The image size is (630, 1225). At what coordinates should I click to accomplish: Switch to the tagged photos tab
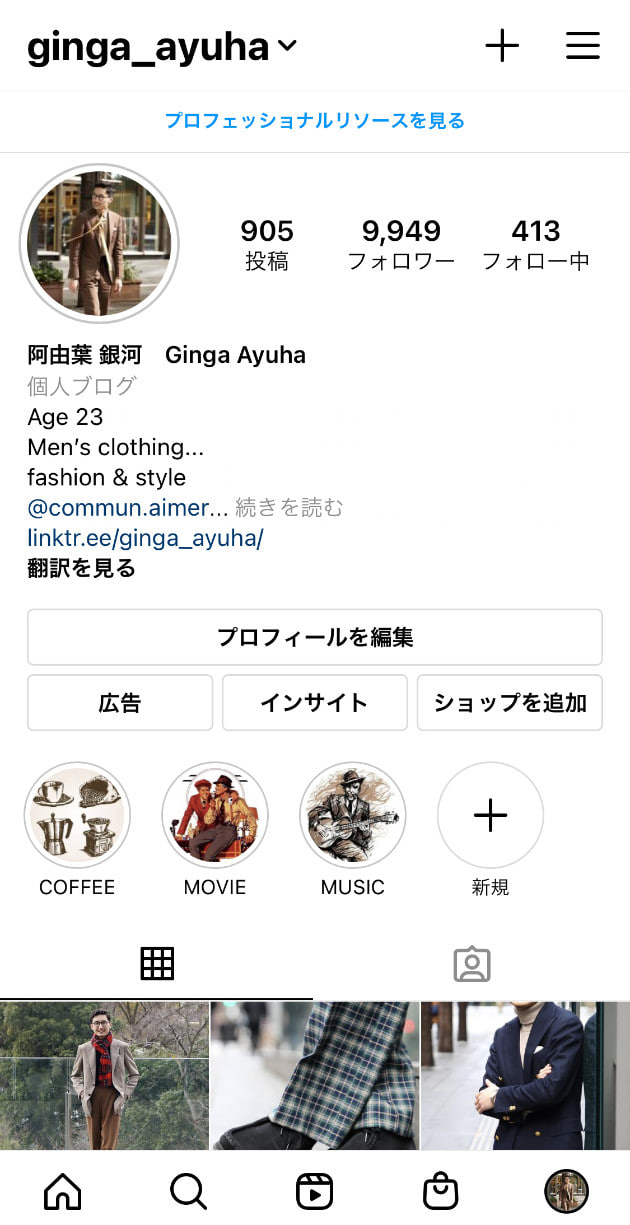[x=471, y=964]
